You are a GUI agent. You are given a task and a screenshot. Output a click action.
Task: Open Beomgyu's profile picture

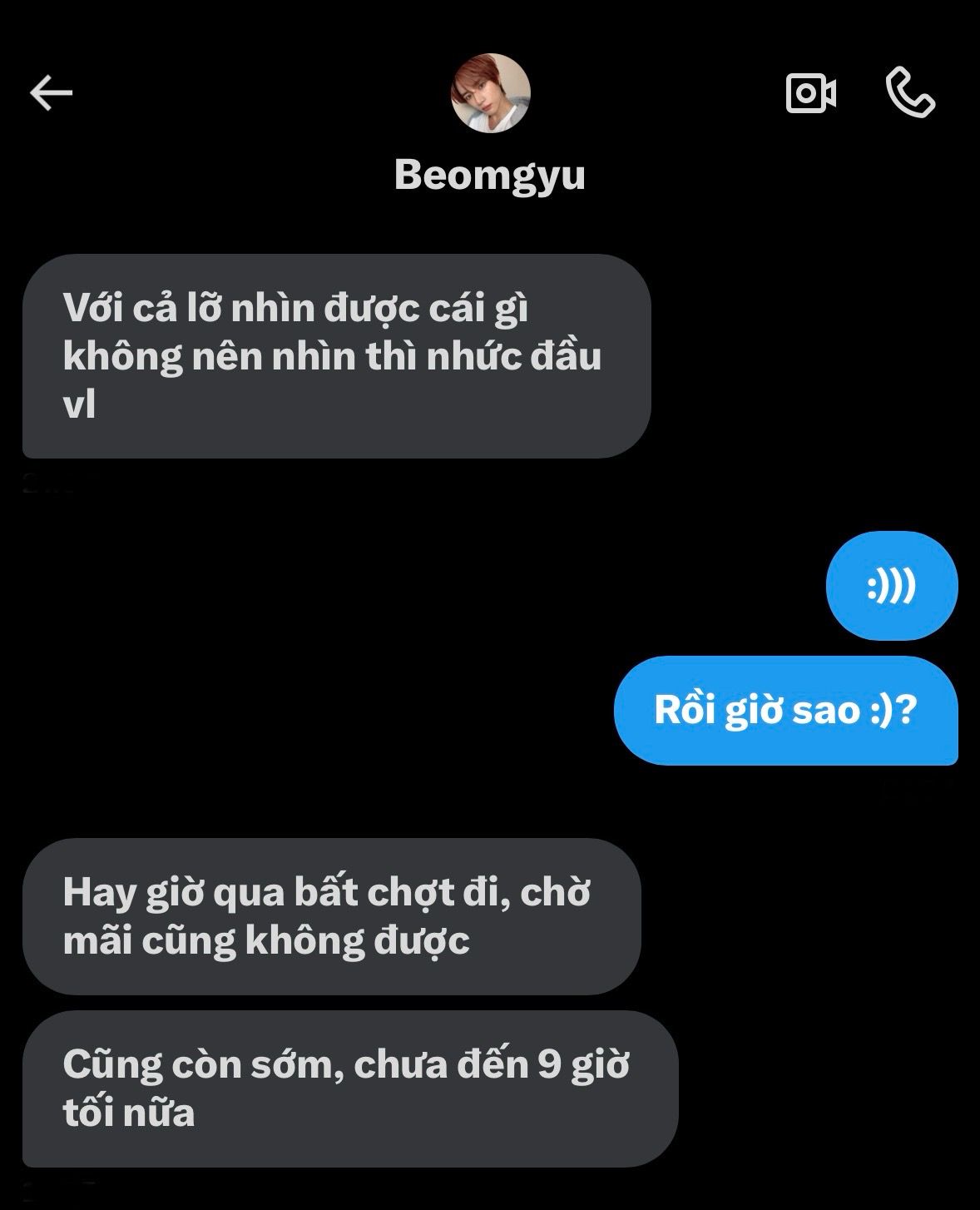point(490,93)
